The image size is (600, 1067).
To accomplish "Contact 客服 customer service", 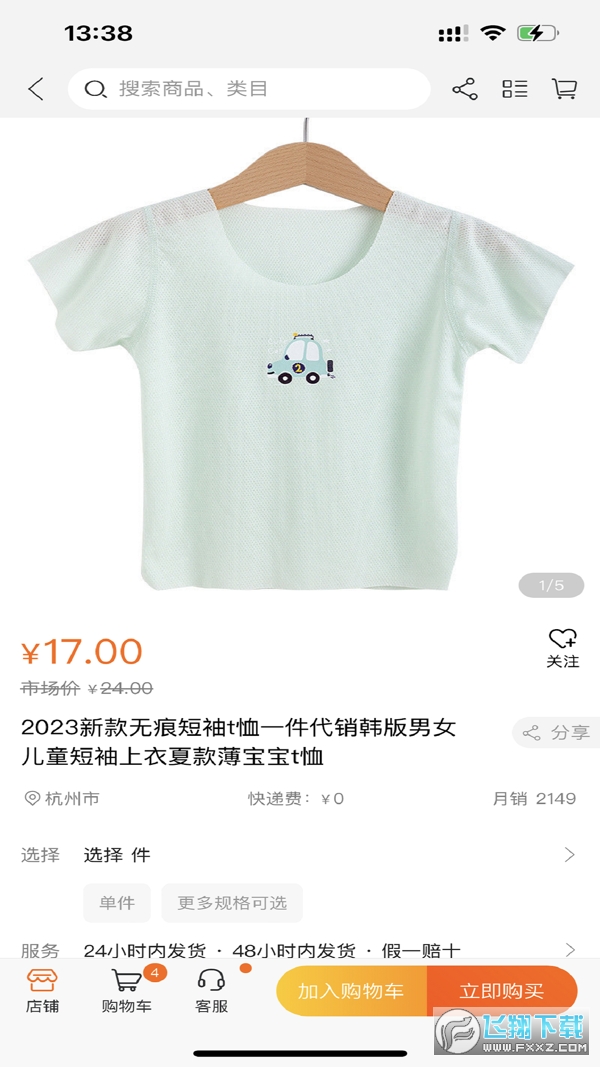I will point(211,991).
